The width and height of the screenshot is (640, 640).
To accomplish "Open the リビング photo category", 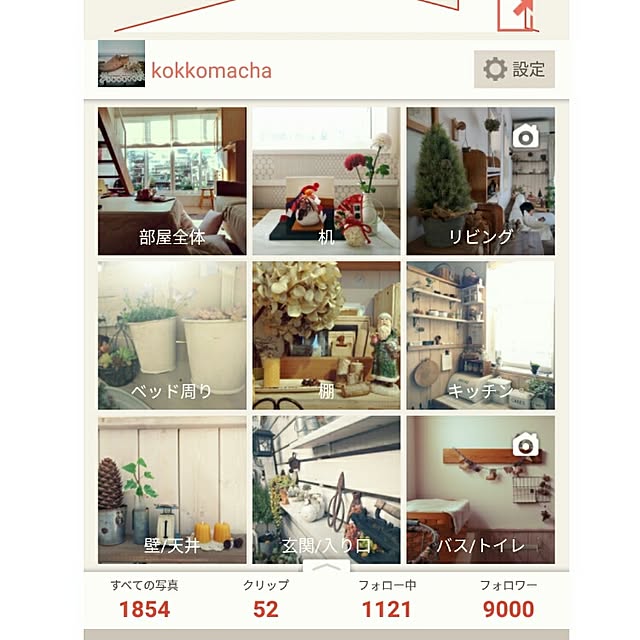I will click(x=480, y=181).
